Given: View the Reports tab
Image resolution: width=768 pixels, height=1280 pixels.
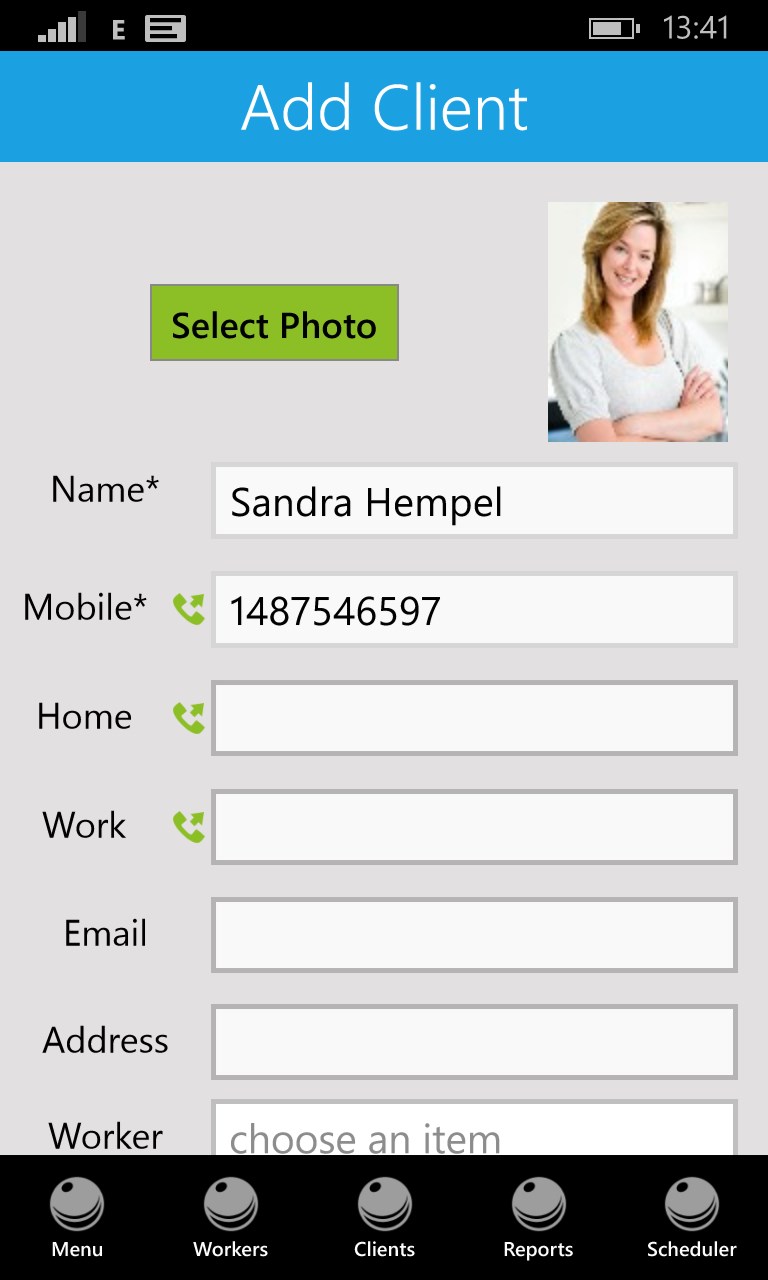Looking at the screenshot, I should [x=538, y=1217].
